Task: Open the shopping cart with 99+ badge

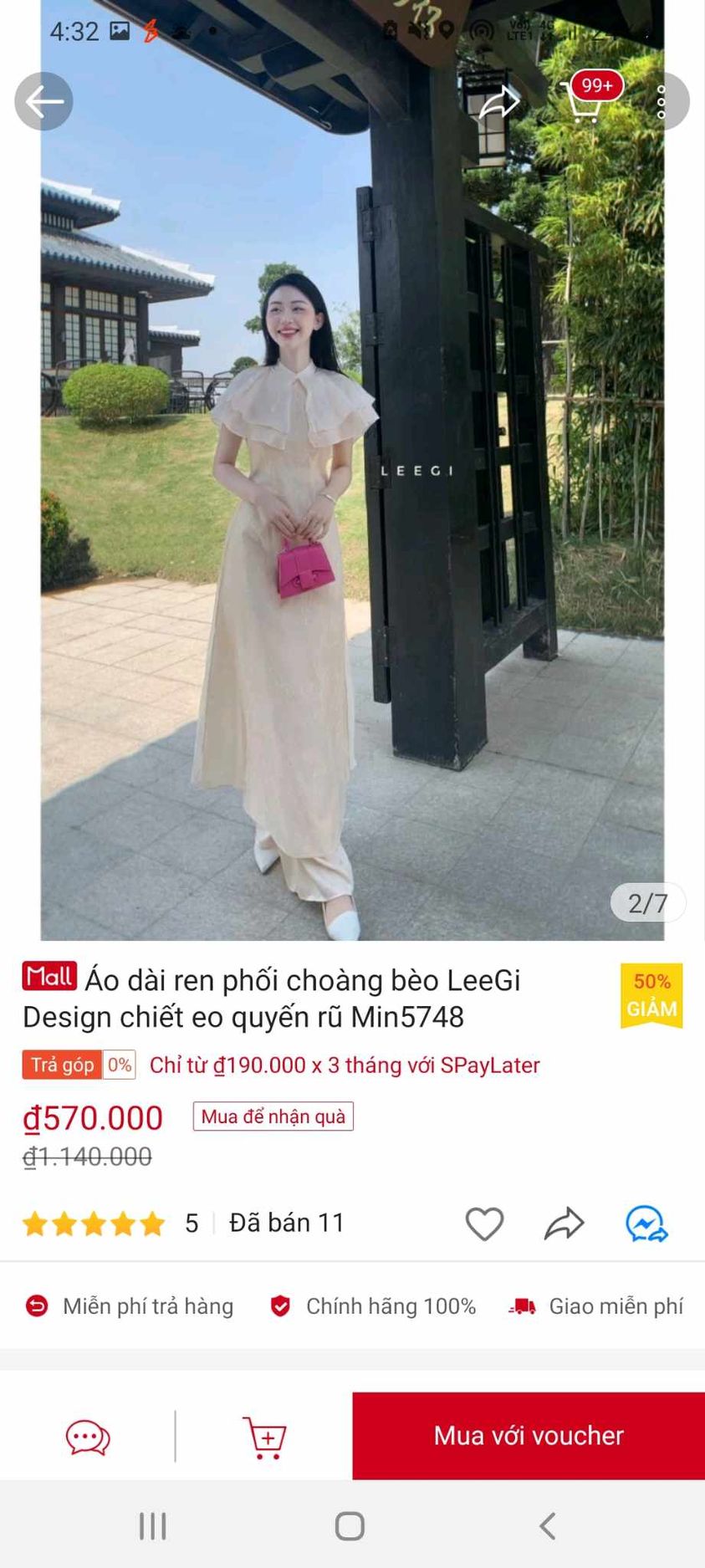Action: tap(585, 102)
